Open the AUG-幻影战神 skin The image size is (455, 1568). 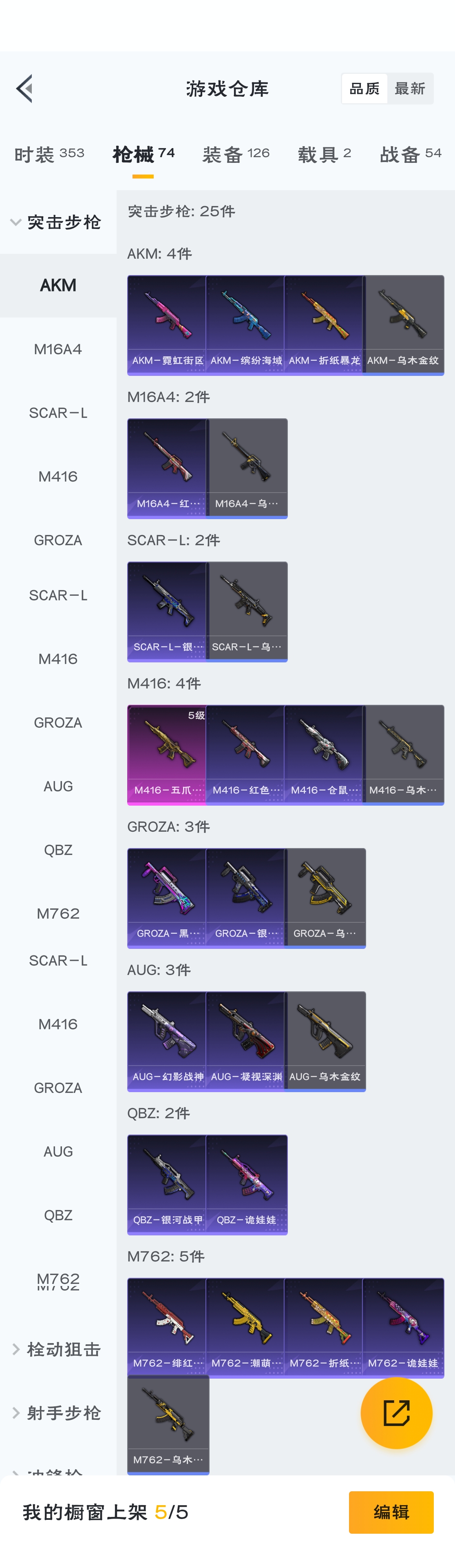[167, 1041]
